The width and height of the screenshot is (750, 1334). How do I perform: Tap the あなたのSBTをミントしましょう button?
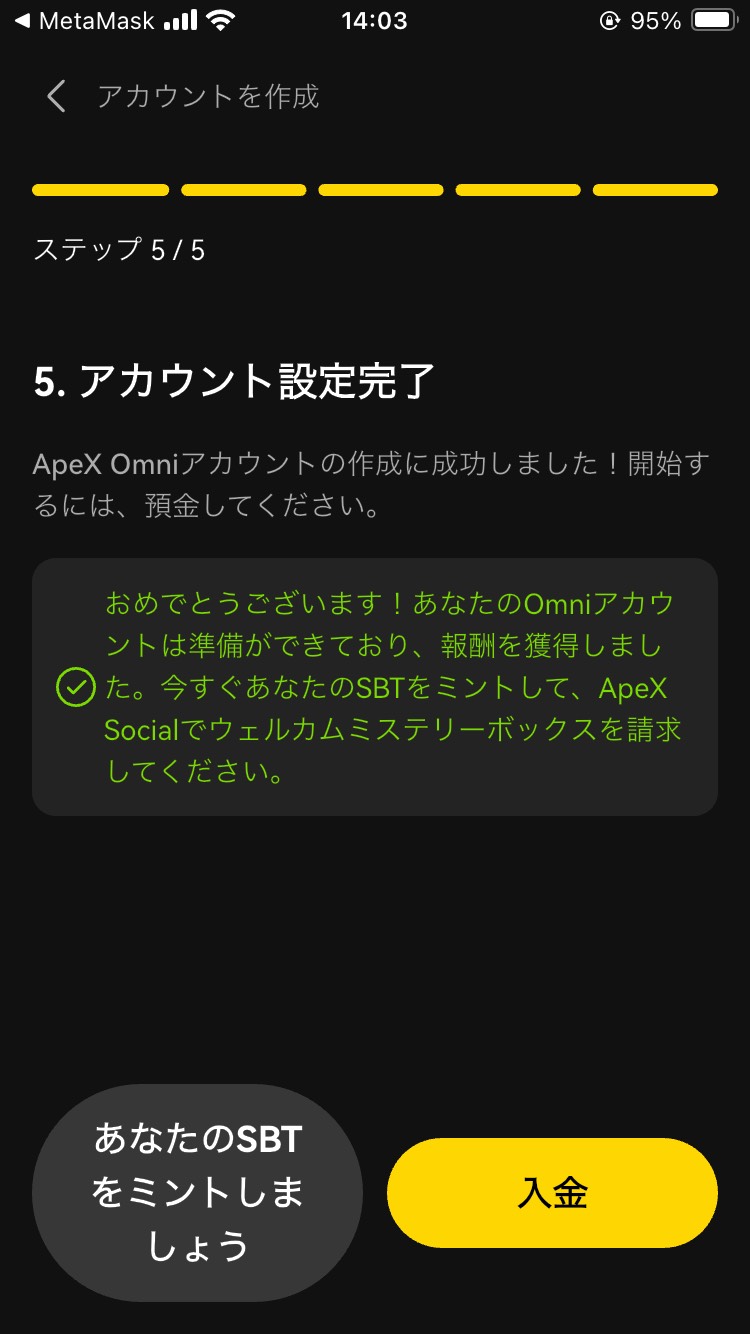point(197,1192)
